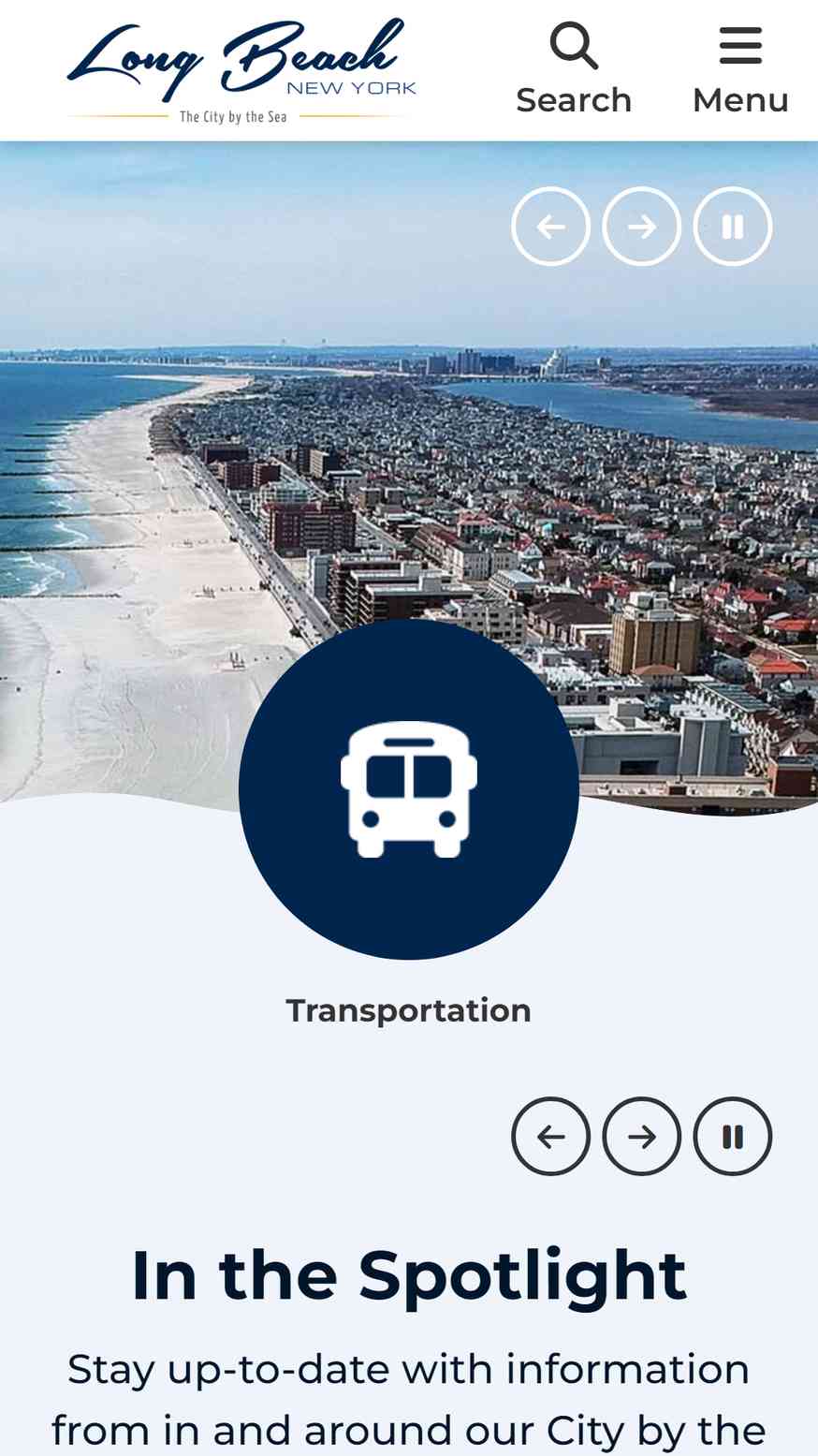Screen dimensions: 818x1456
Task: Open the Search button in header
Action: 574,70
